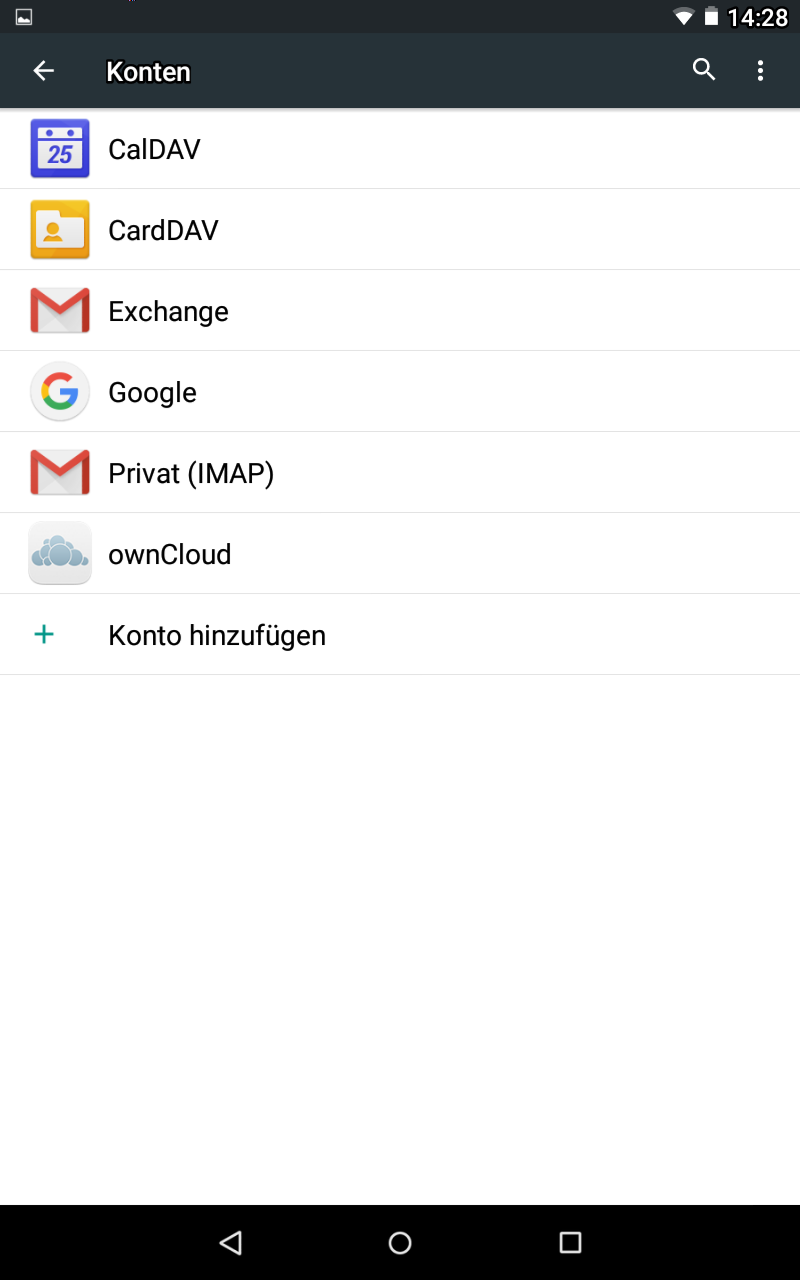Open the Google account settings

coord(400,392)
